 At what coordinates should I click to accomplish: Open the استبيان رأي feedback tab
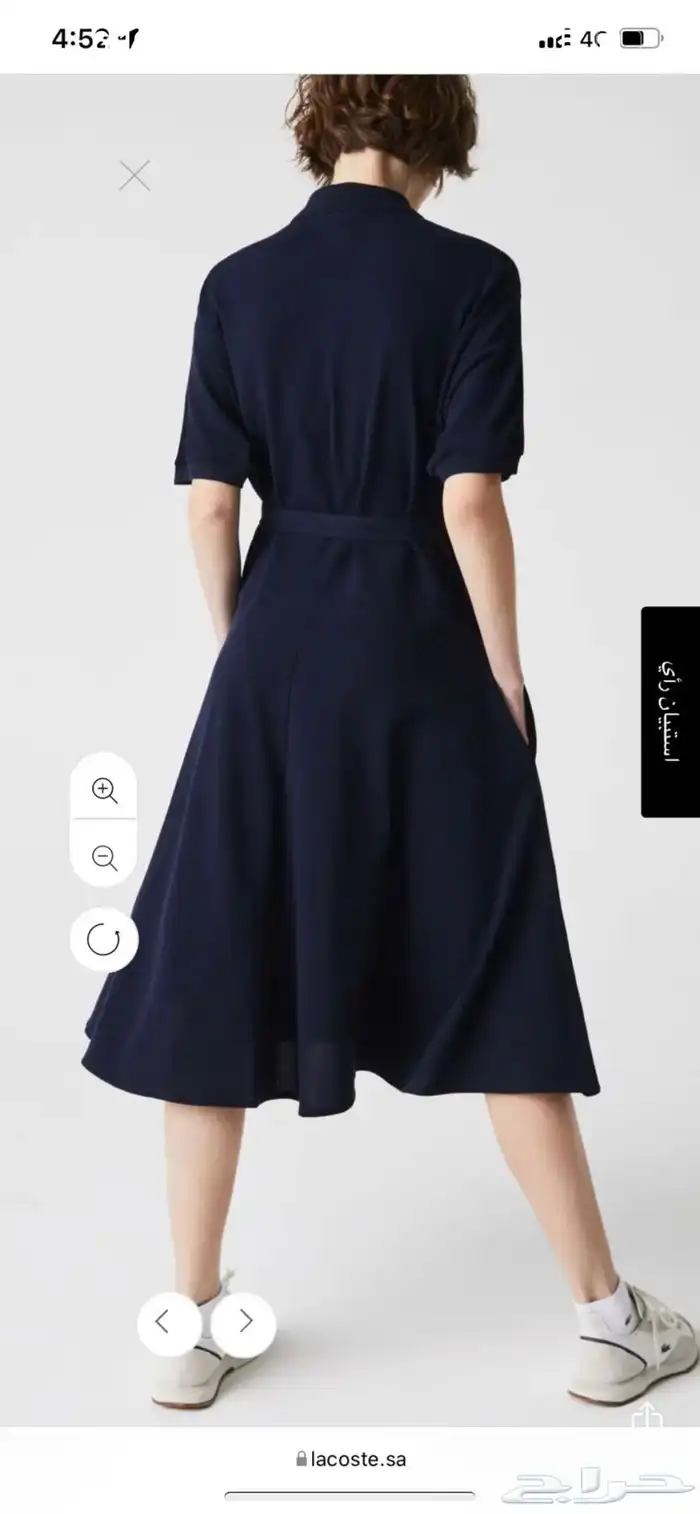670,711
